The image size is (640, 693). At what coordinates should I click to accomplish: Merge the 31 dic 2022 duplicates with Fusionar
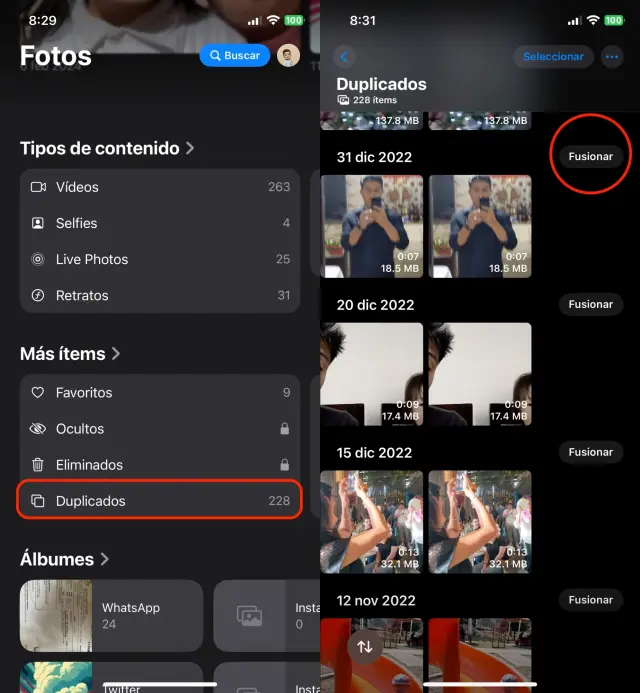[590, 157]
